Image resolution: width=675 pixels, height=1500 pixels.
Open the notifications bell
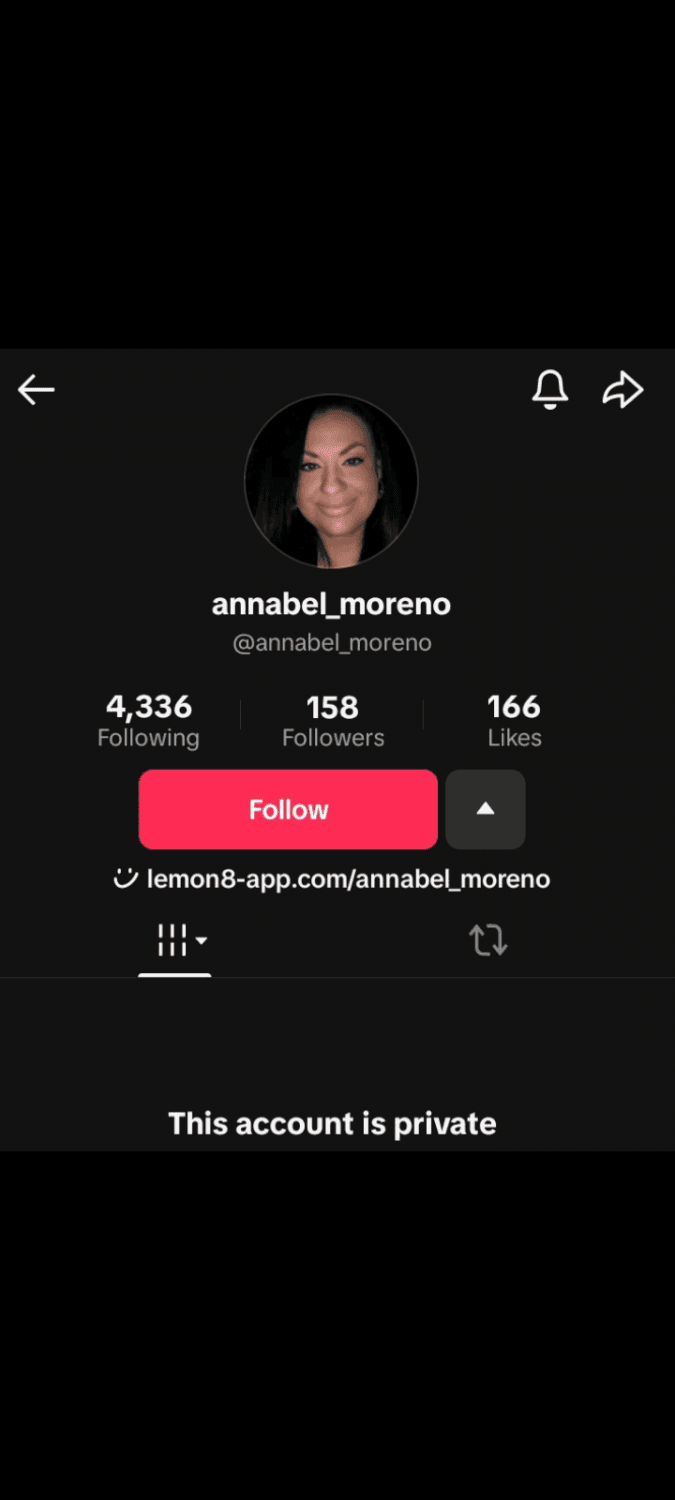tap(550, 390)
